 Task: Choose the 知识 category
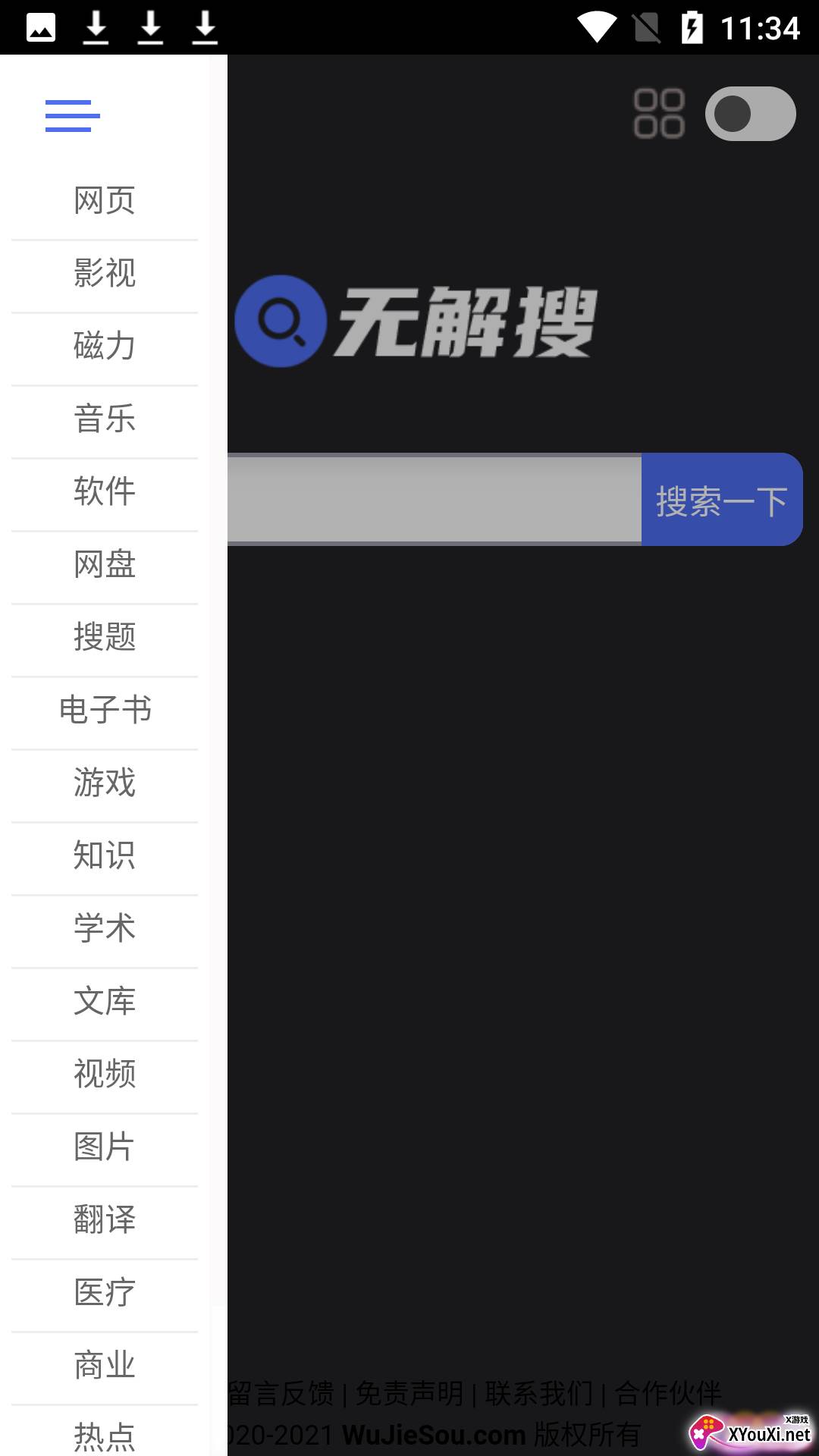(105, 856)
